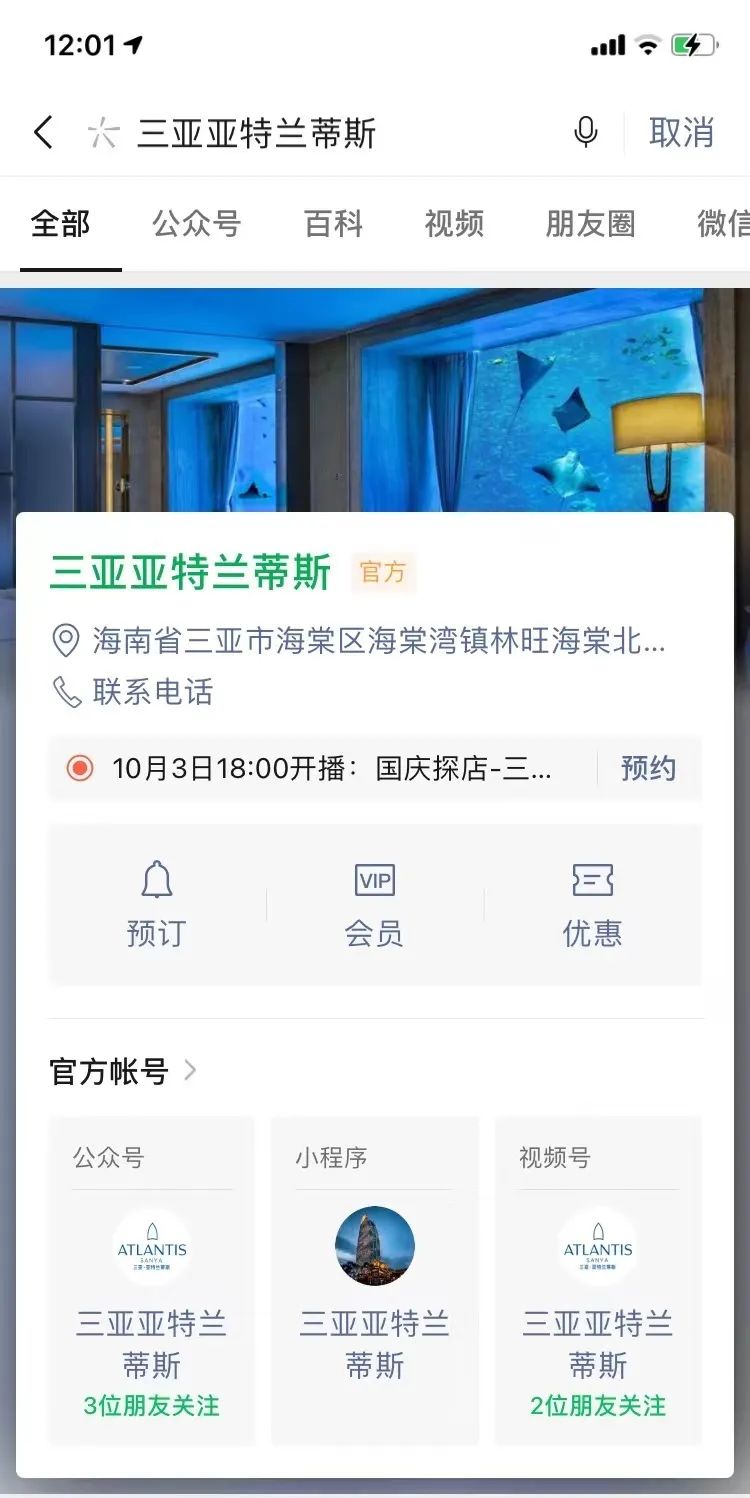The width and height of the screenshot is (750, 1498).
Task: Start voice search with the microphone
Action: click(585, 132)
